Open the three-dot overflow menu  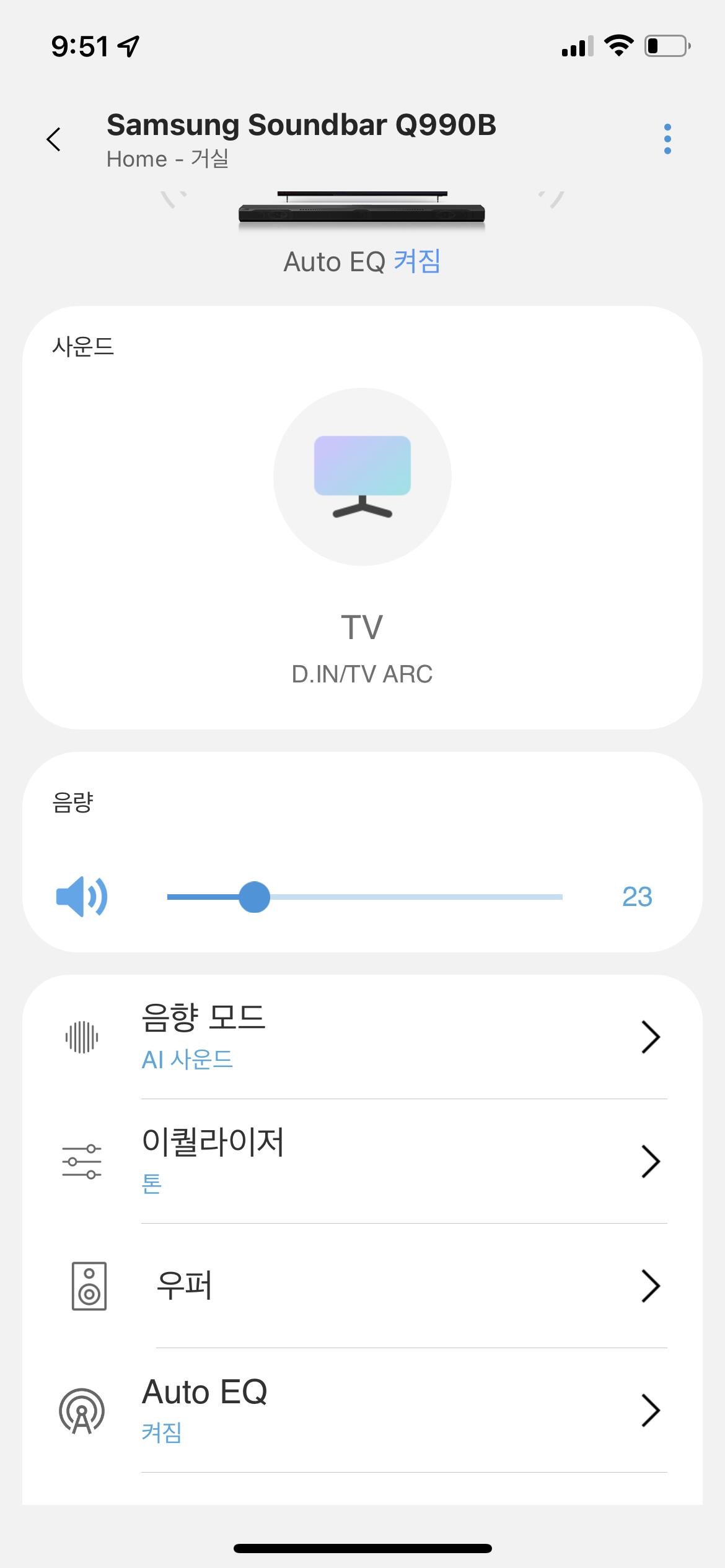[667, 139]
